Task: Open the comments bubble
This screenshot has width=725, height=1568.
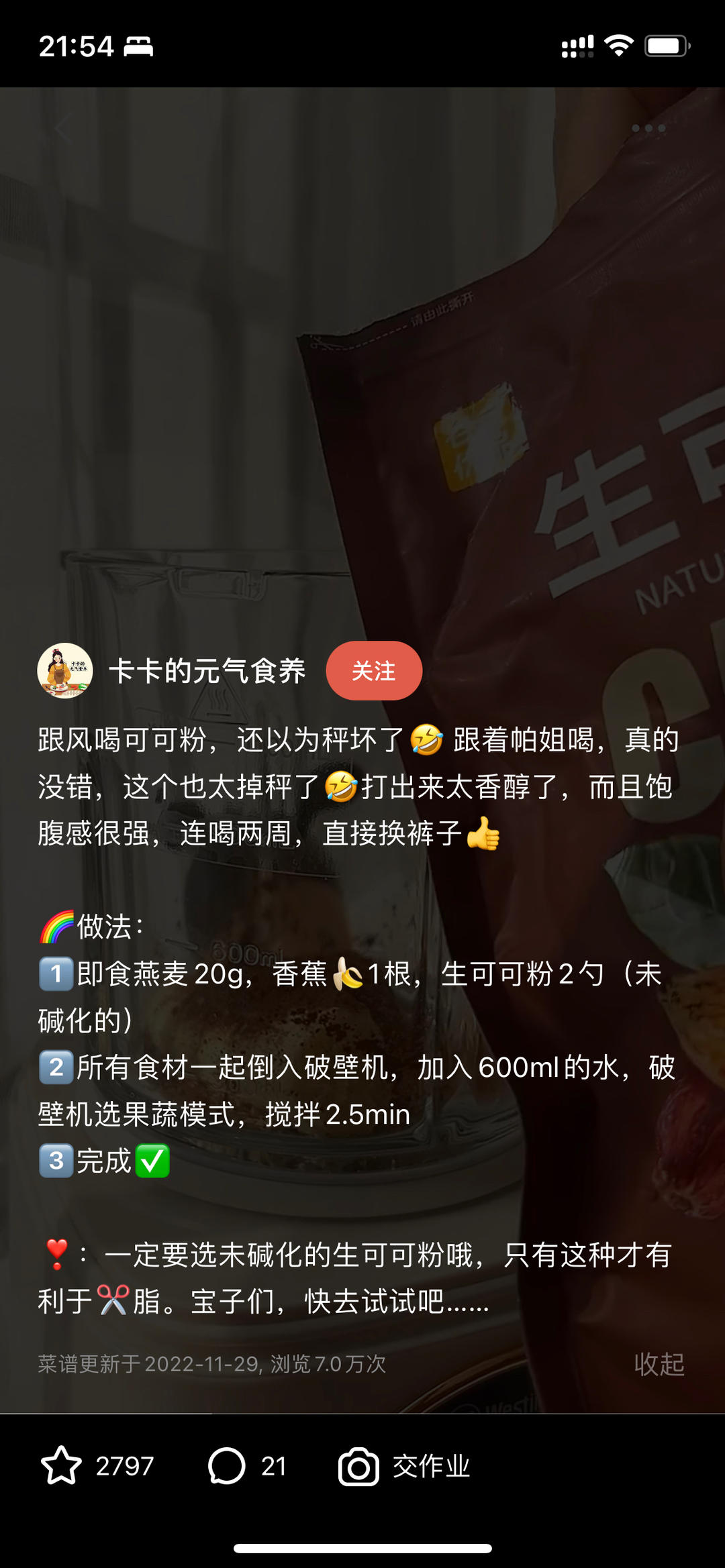Action: (227, 1466)
